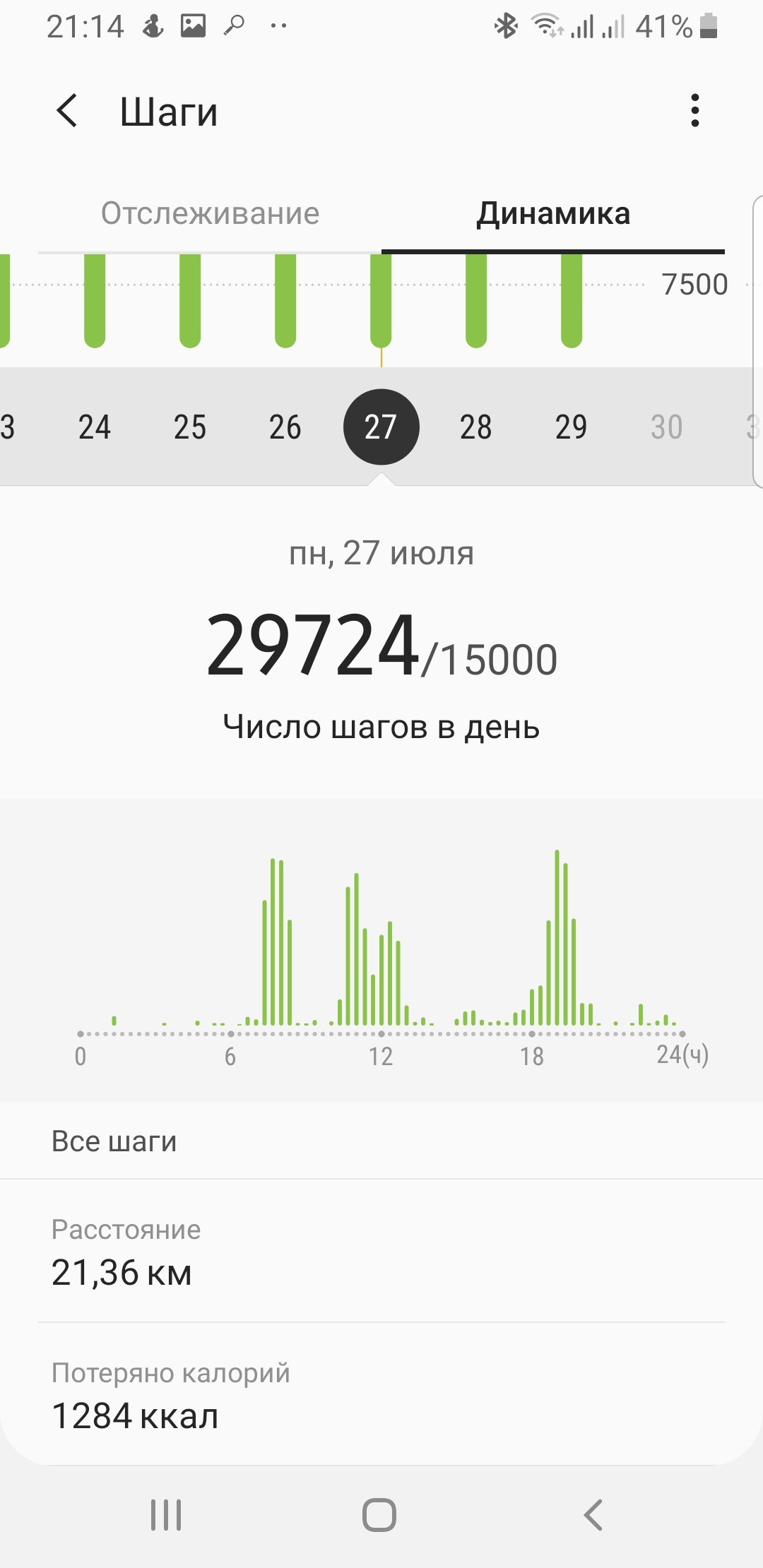Show steps for day 28

click(x=476, y=427)
